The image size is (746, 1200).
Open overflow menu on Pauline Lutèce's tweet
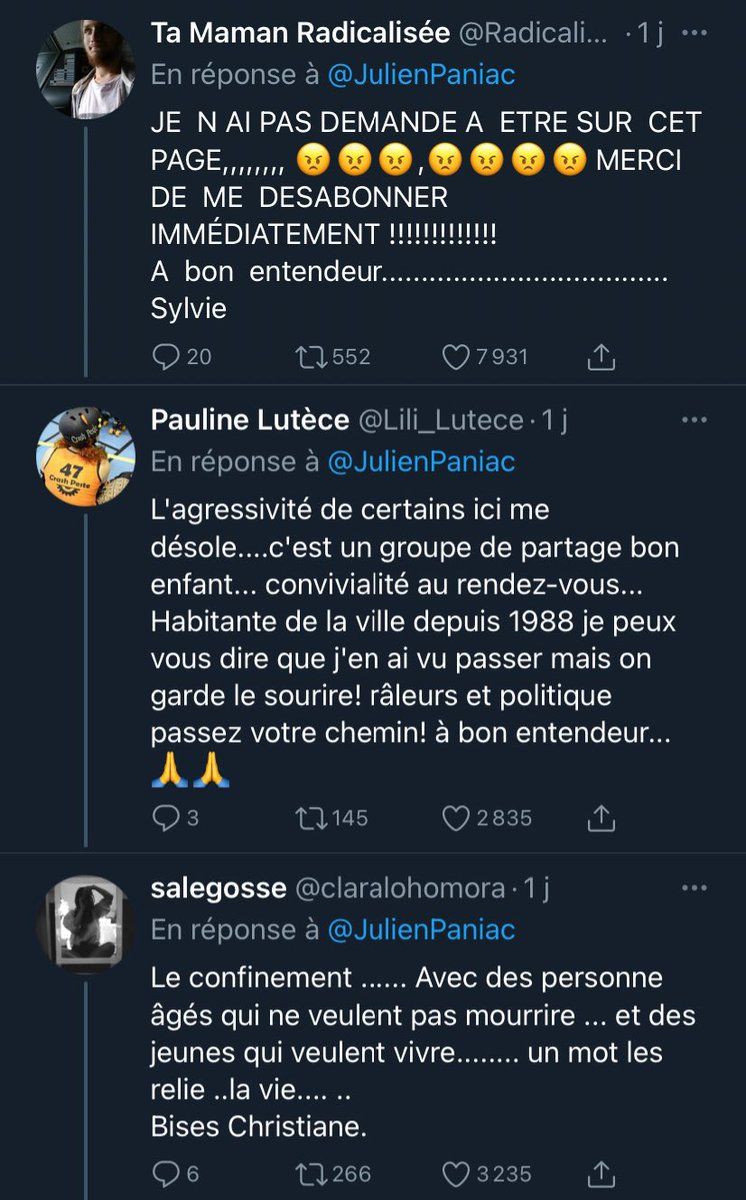pyautogui.click(x=693, y=420)
